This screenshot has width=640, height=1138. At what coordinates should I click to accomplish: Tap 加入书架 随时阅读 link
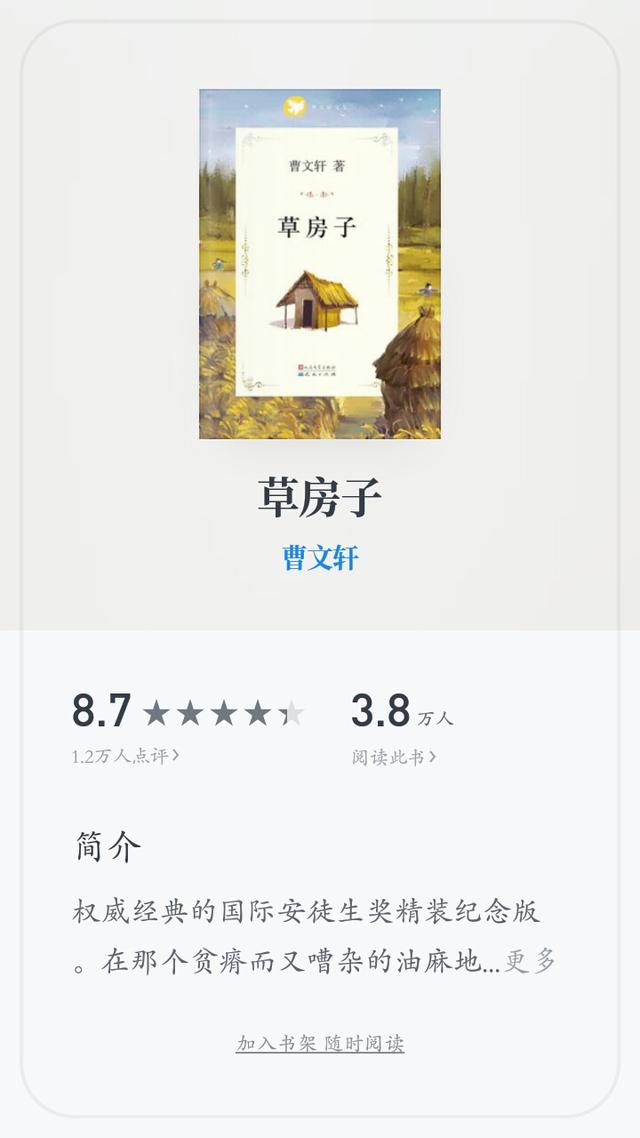(x=320, y=1044)
